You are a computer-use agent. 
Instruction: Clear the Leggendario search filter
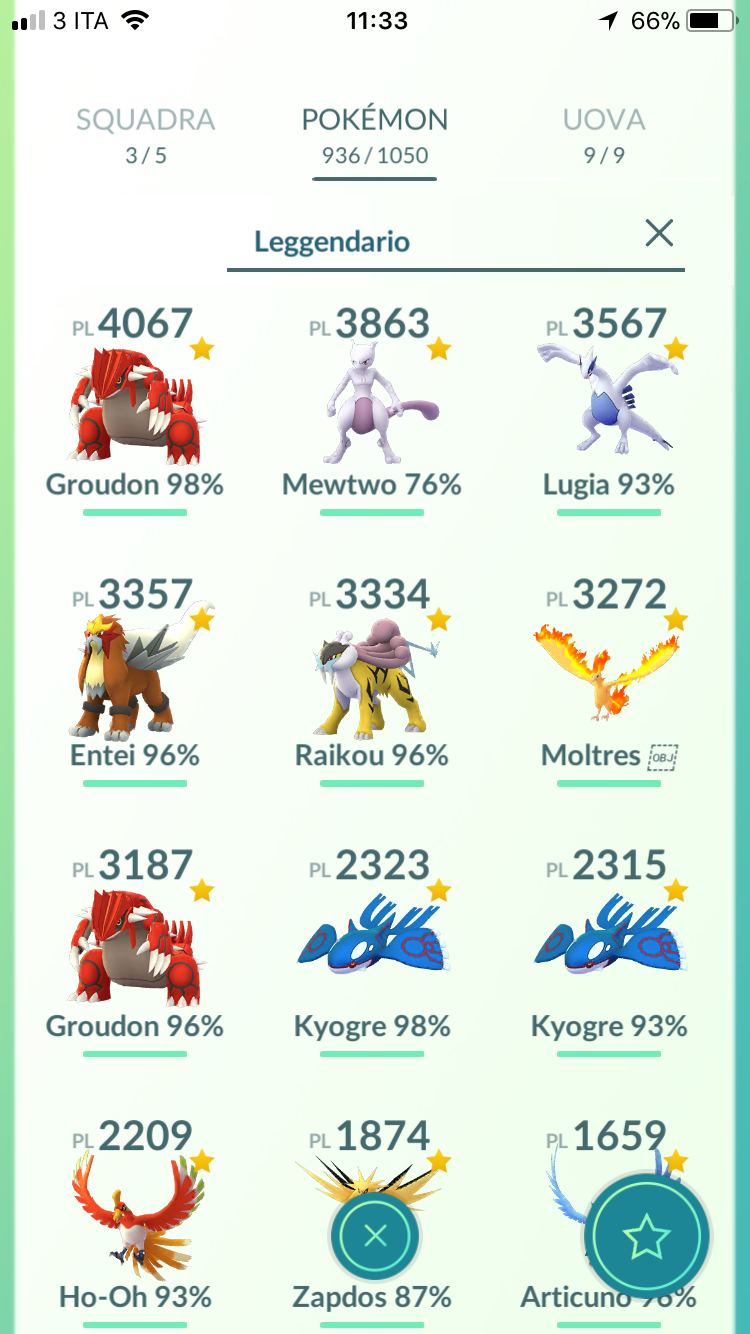[x=659, y=233]
